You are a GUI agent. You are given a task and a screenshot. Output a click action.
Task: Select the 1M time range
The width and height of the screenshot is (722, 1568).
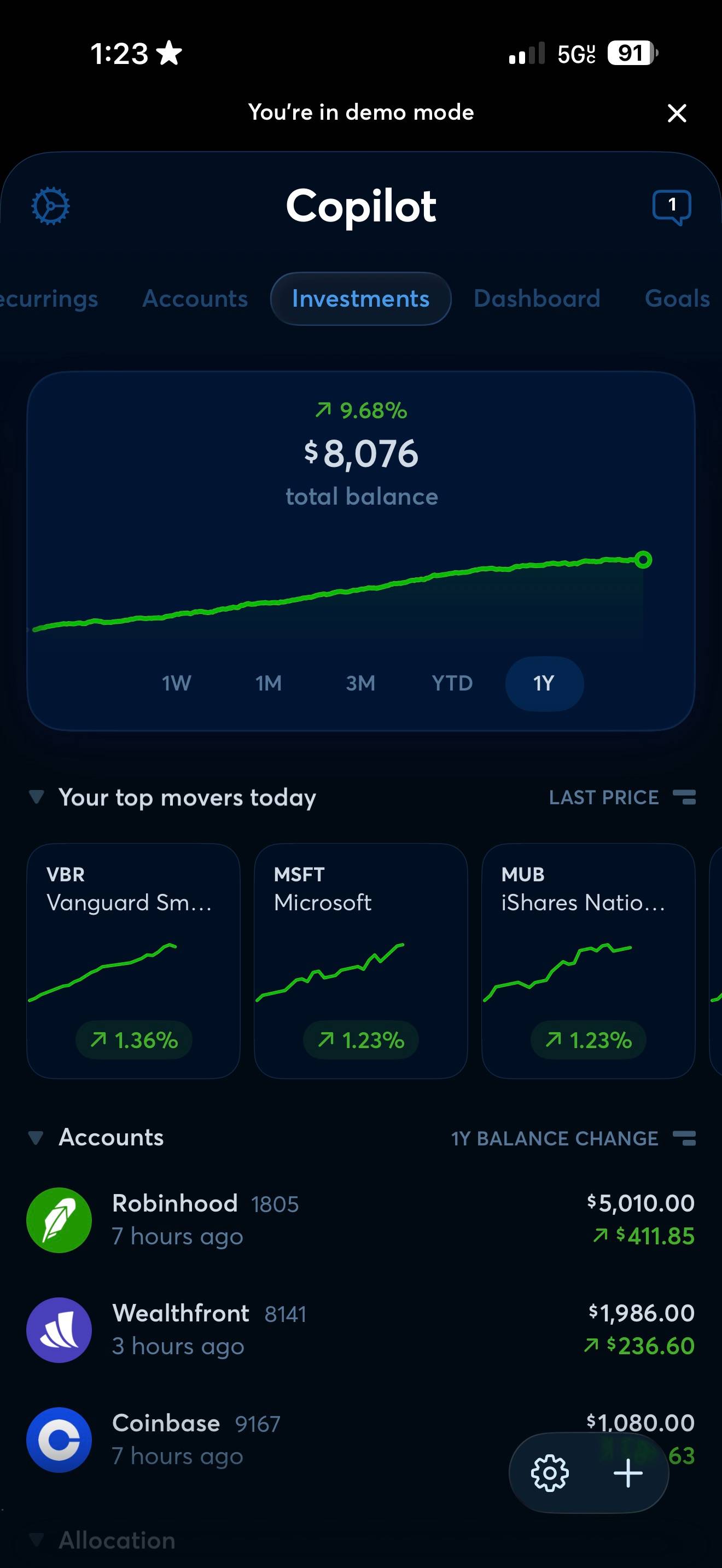click(x=269, y=683)
